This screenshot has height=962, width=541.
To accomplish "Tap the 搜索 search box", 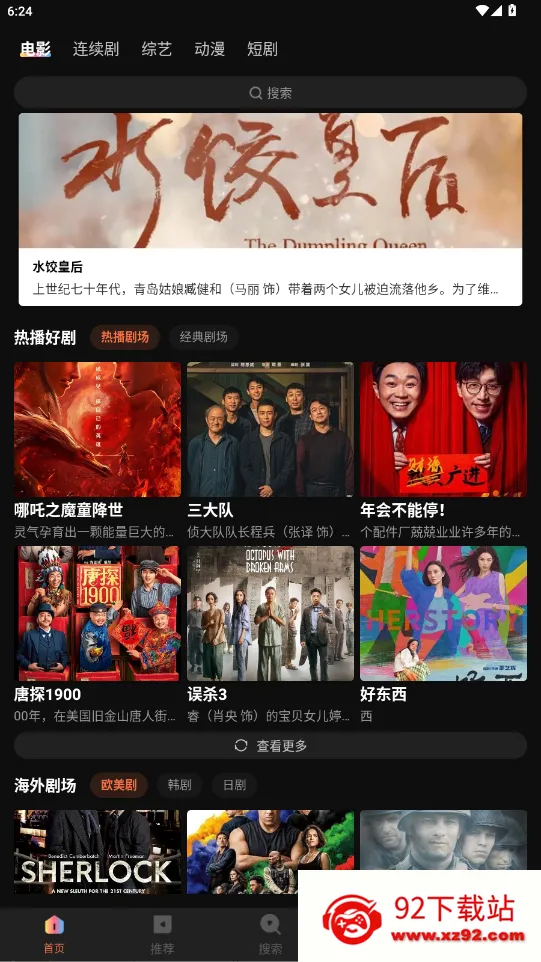I will (x=270, y=93).
